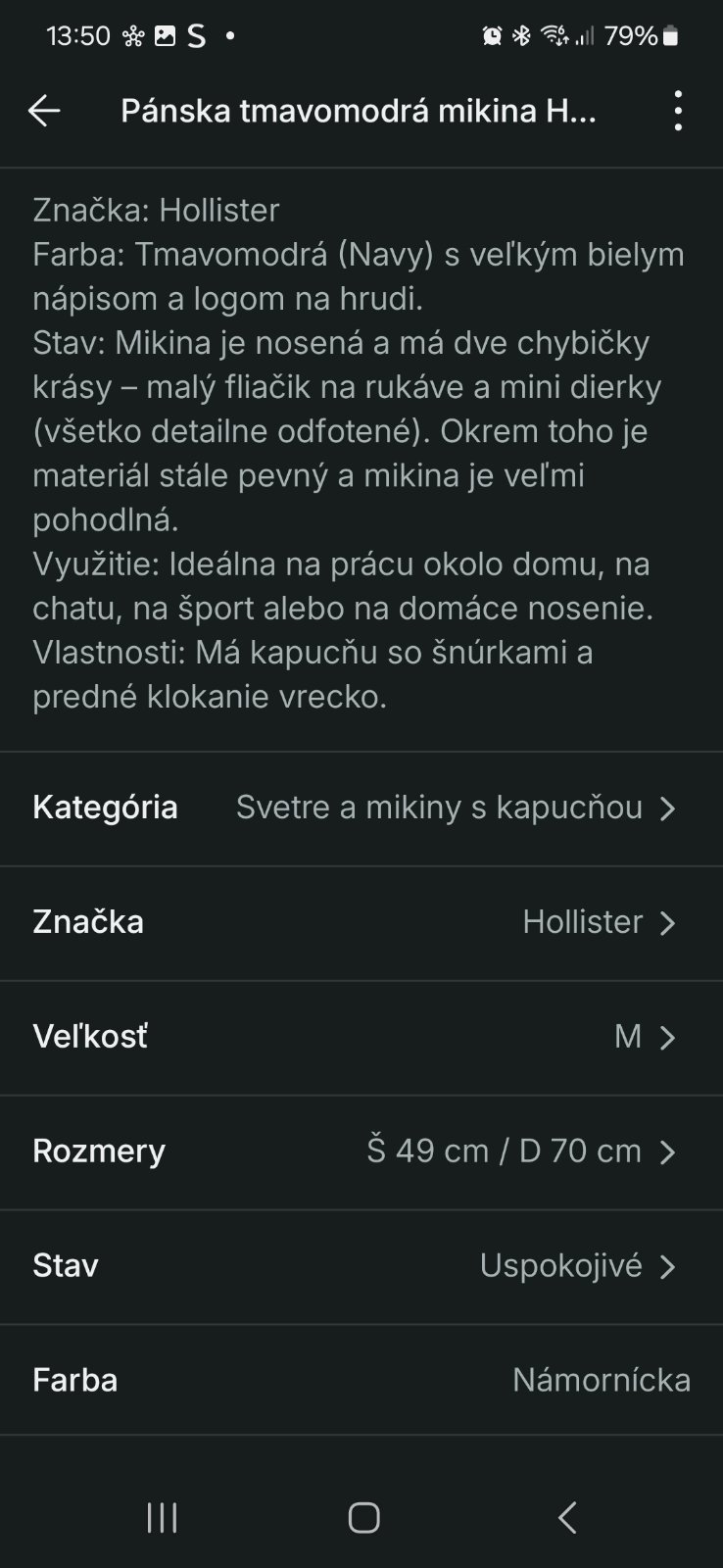Viewport: 723px width, 1568px height.
Task: Open the Kategória row
Action: click(x=361, y=808)
